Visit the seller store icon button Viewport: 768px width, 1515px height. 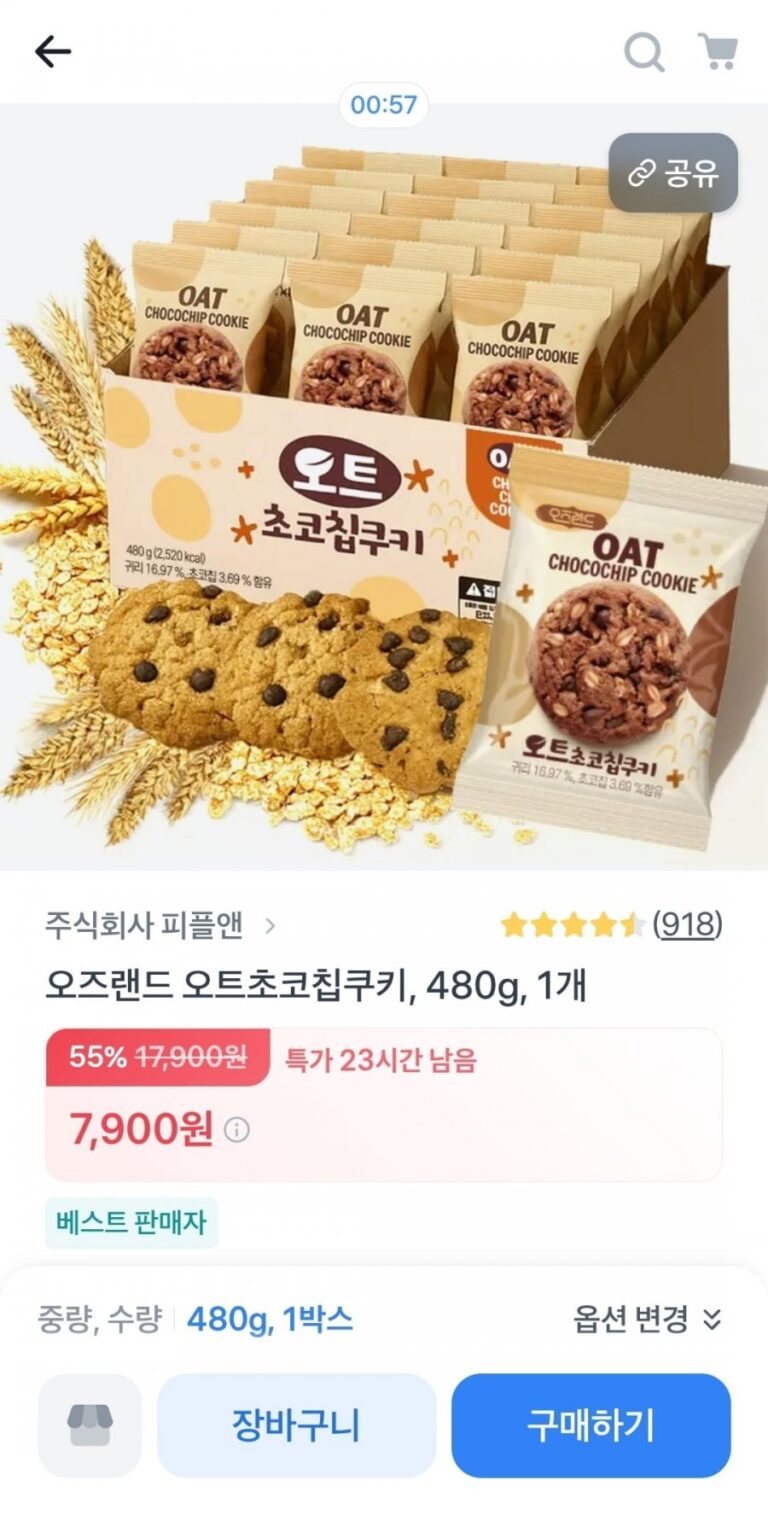(x=90, y=1425)
